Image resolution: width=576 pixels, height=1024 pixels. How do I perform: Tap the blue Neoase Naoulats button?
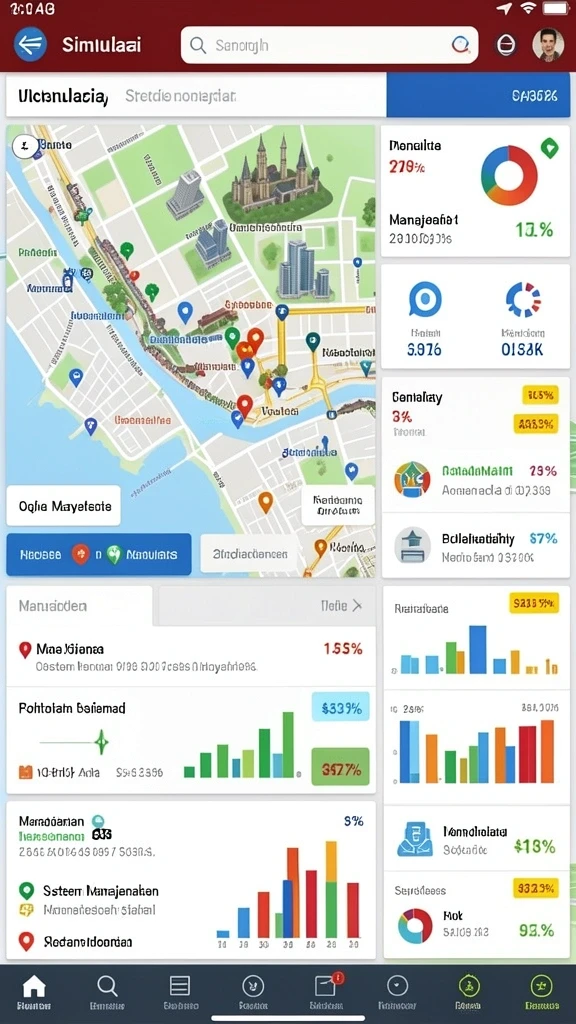pyautogui.click(x=99, y=554)
